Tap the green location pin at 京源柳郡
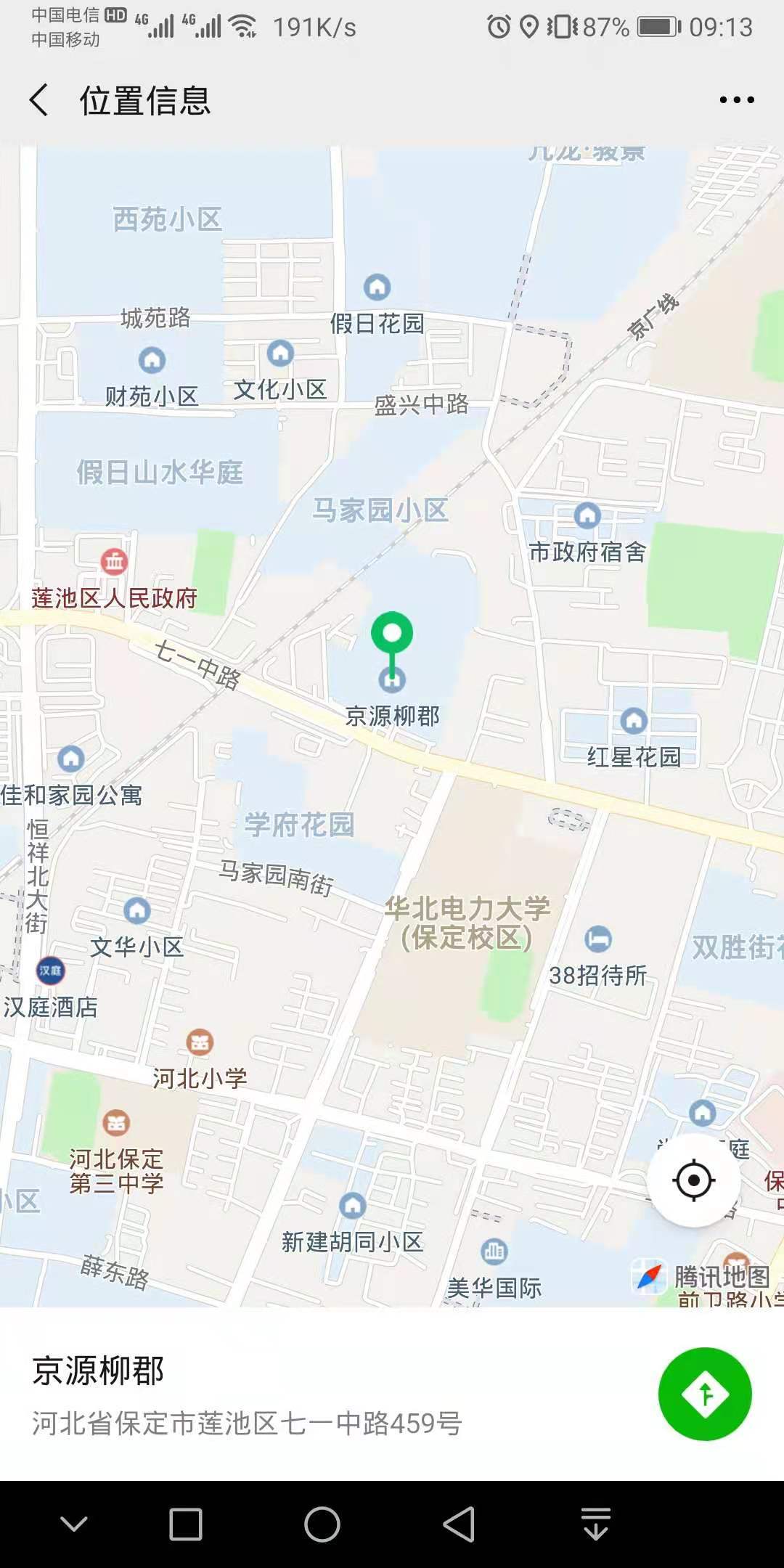The width and height of the screenshot is (784, 1568). click(x=392, y=636)
